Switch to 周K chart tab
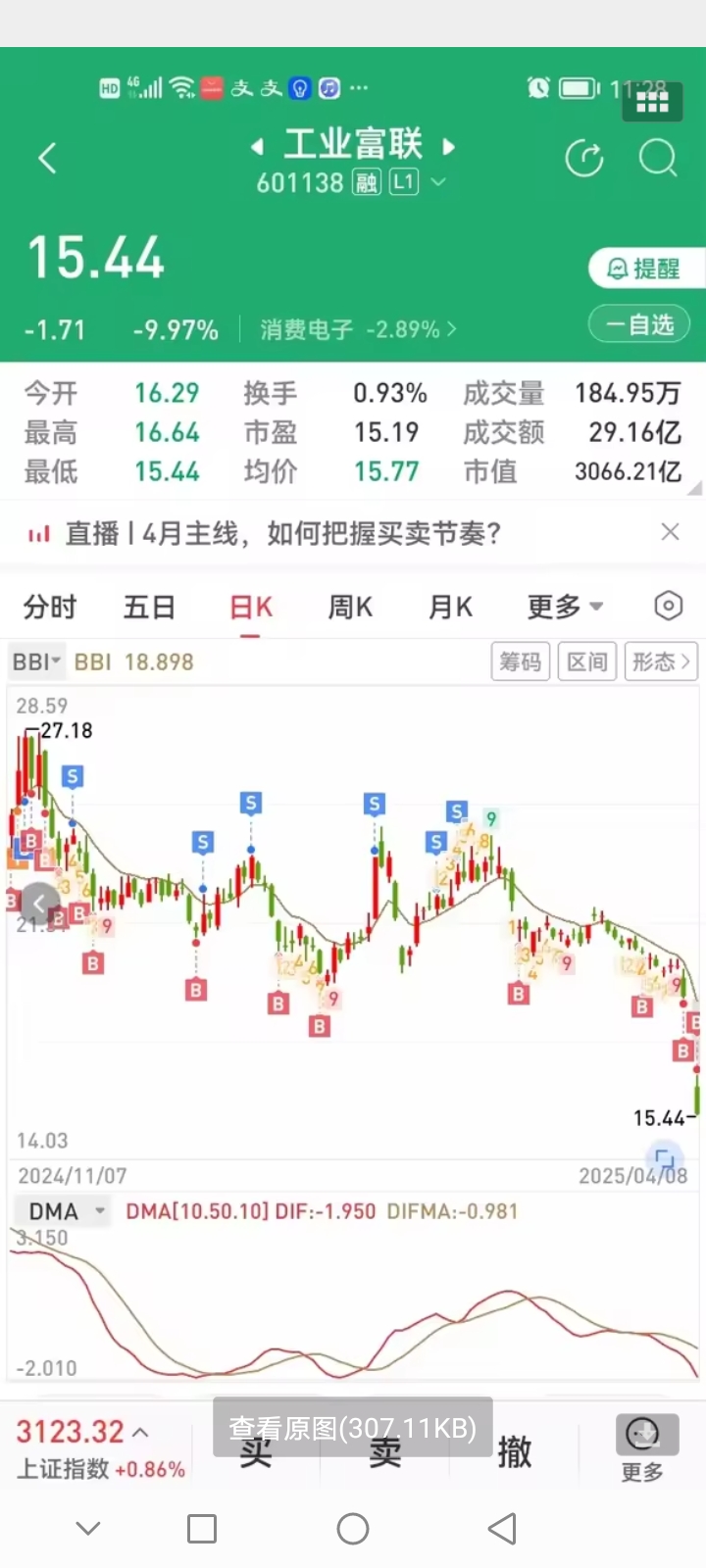The image size is (706, 1568). [350, 608]
